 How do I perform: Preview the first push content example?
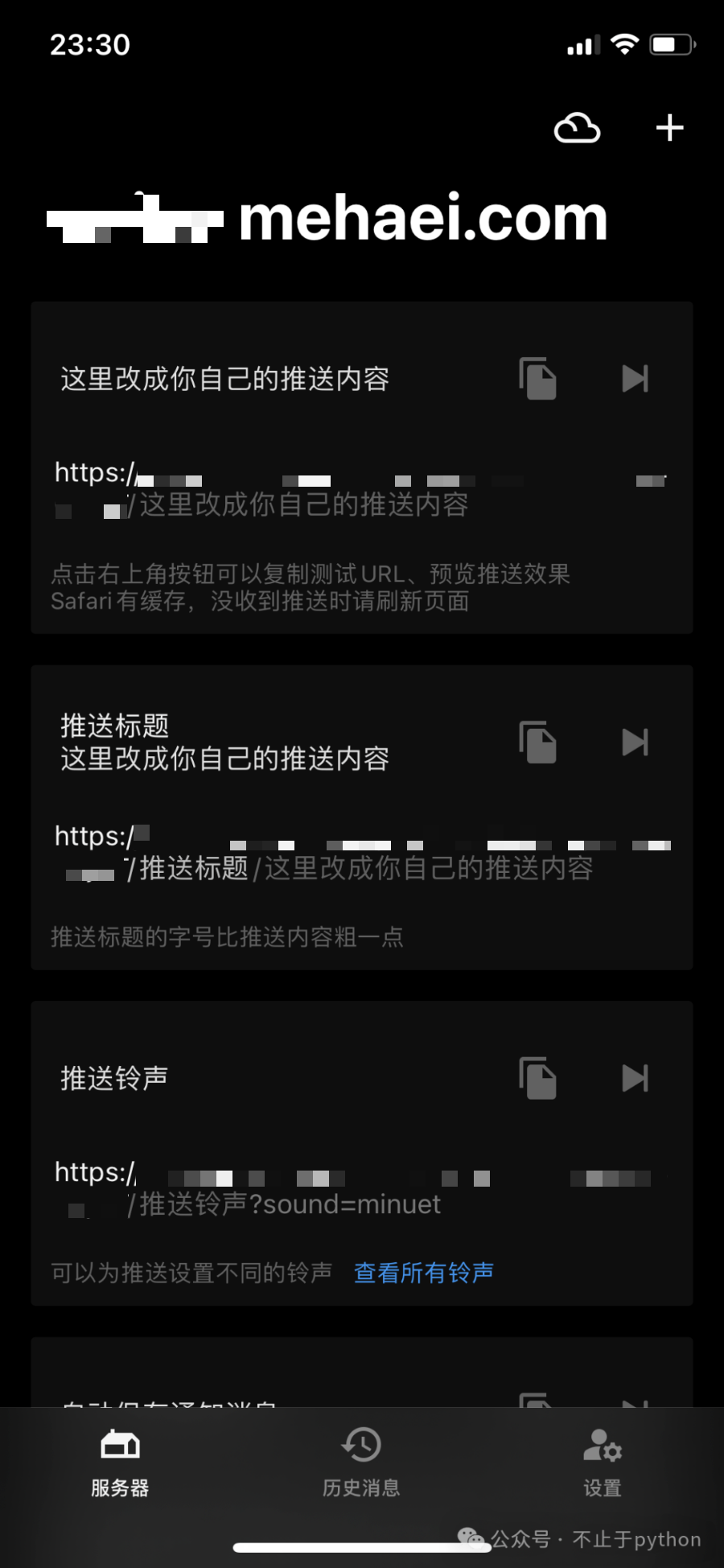tap(635, 378)
